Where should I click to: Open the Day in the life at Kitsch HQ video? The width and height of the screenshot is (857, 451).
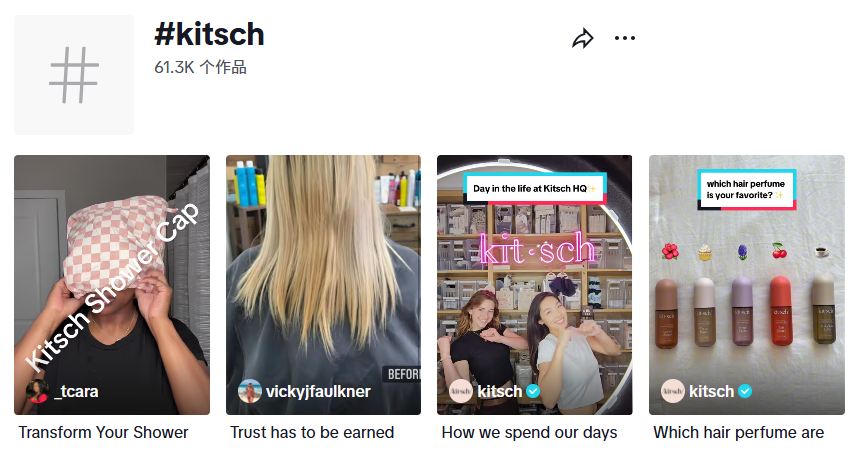pyautogui.click(x=535, y=285)
